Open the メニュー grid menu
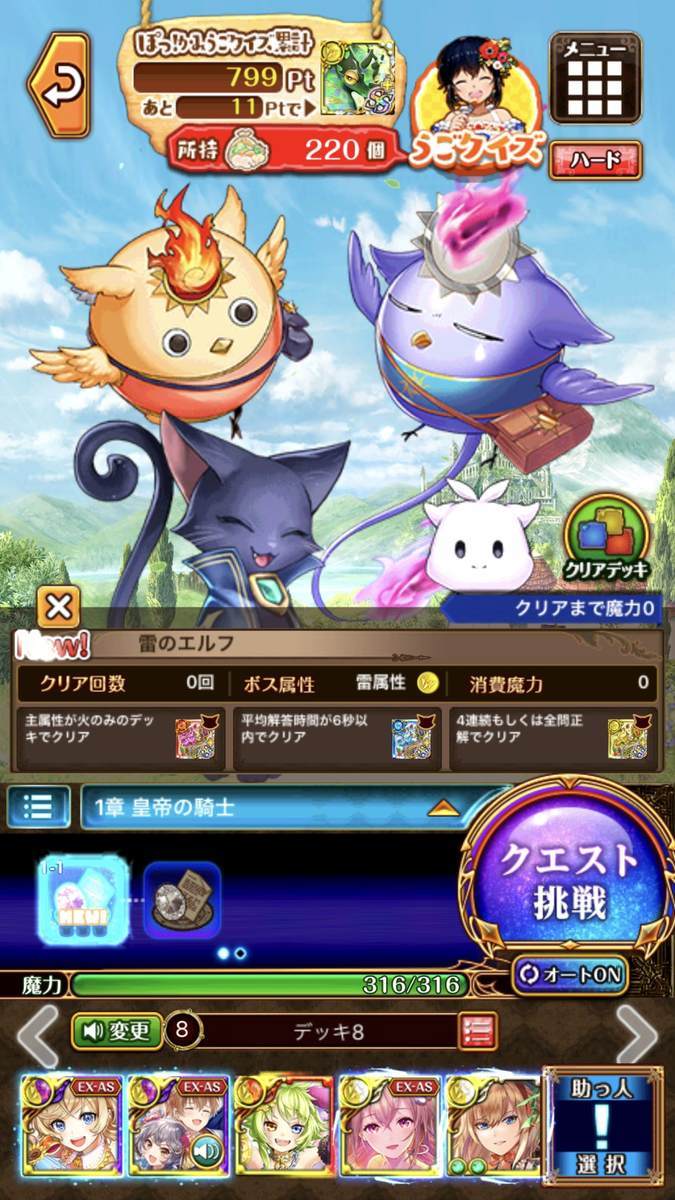Screen dimensions: 675x1200 [x=595, y=78]
